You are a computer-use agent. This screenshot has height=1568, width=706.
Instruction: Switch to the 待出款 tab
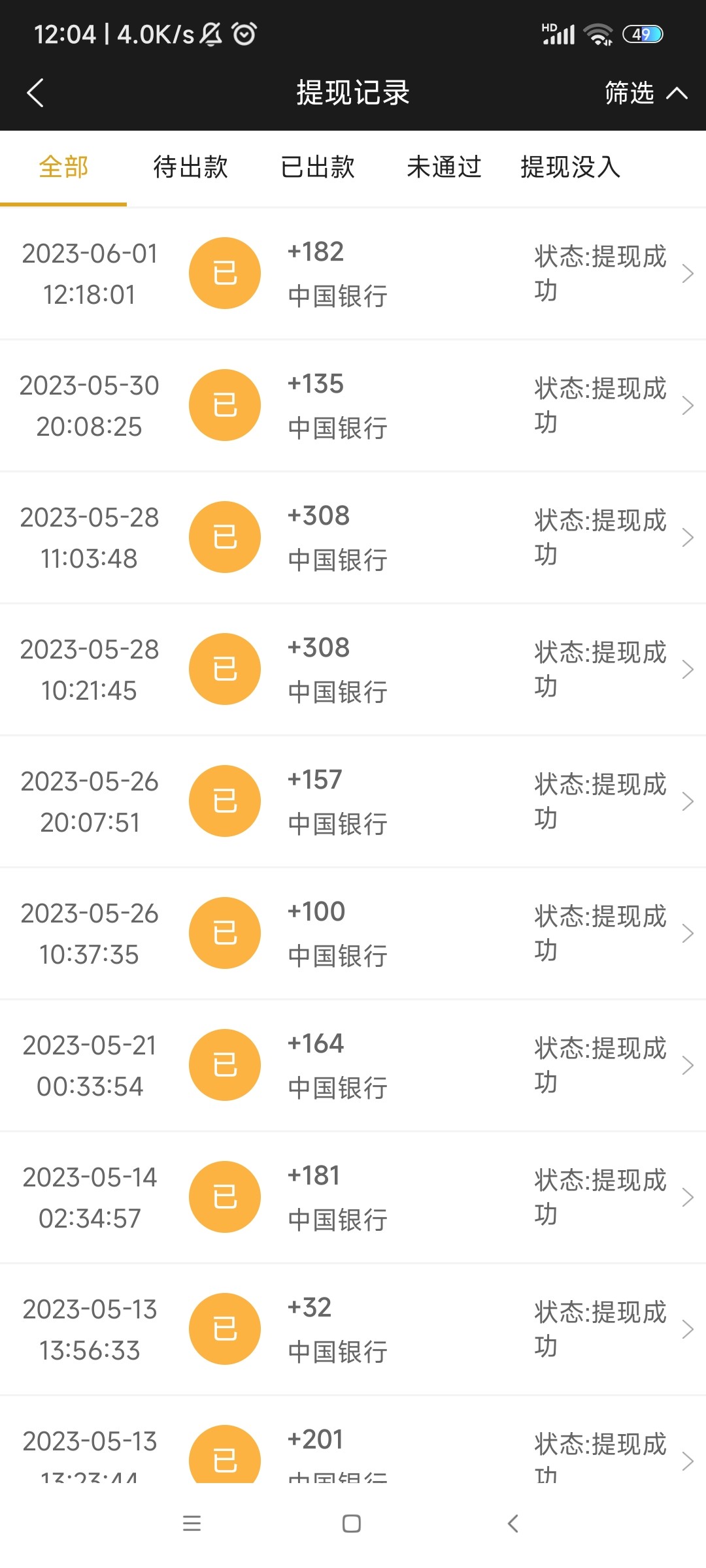tap(191, 168)
